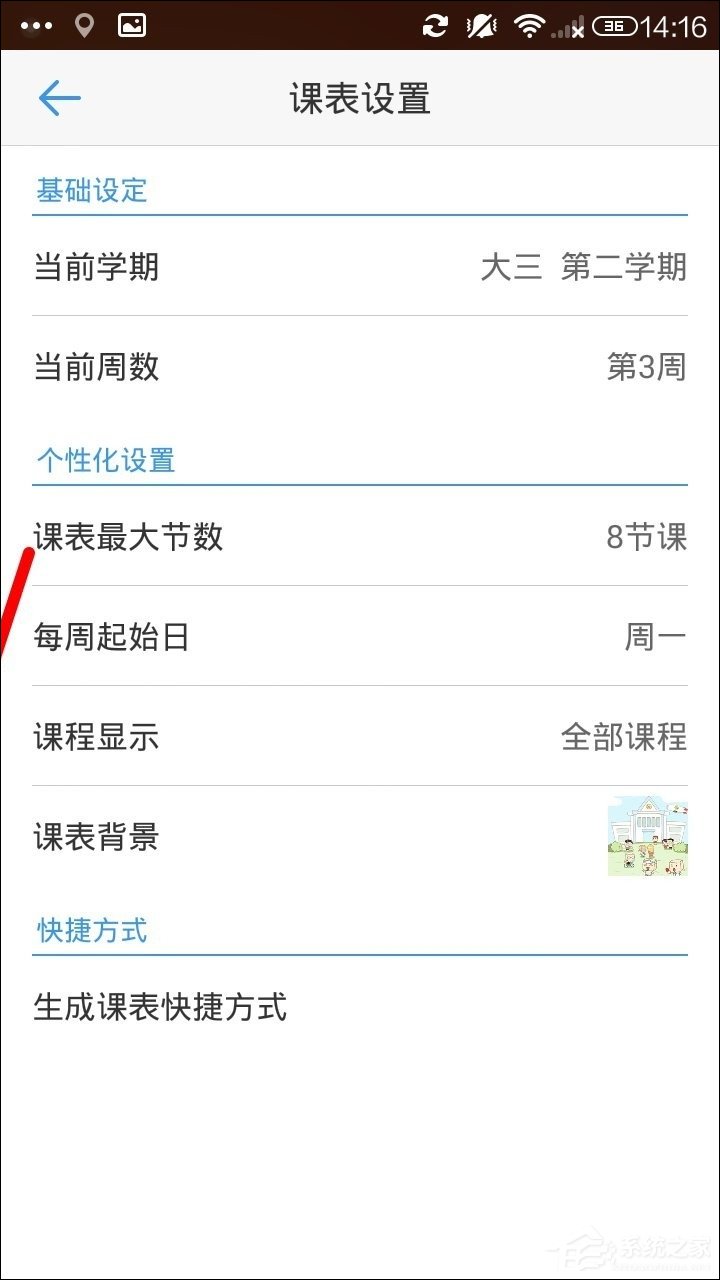Select the 个性化设置 section header
Image resolution: width=720 pixels, height=1280 pixels.
(106, 461)
